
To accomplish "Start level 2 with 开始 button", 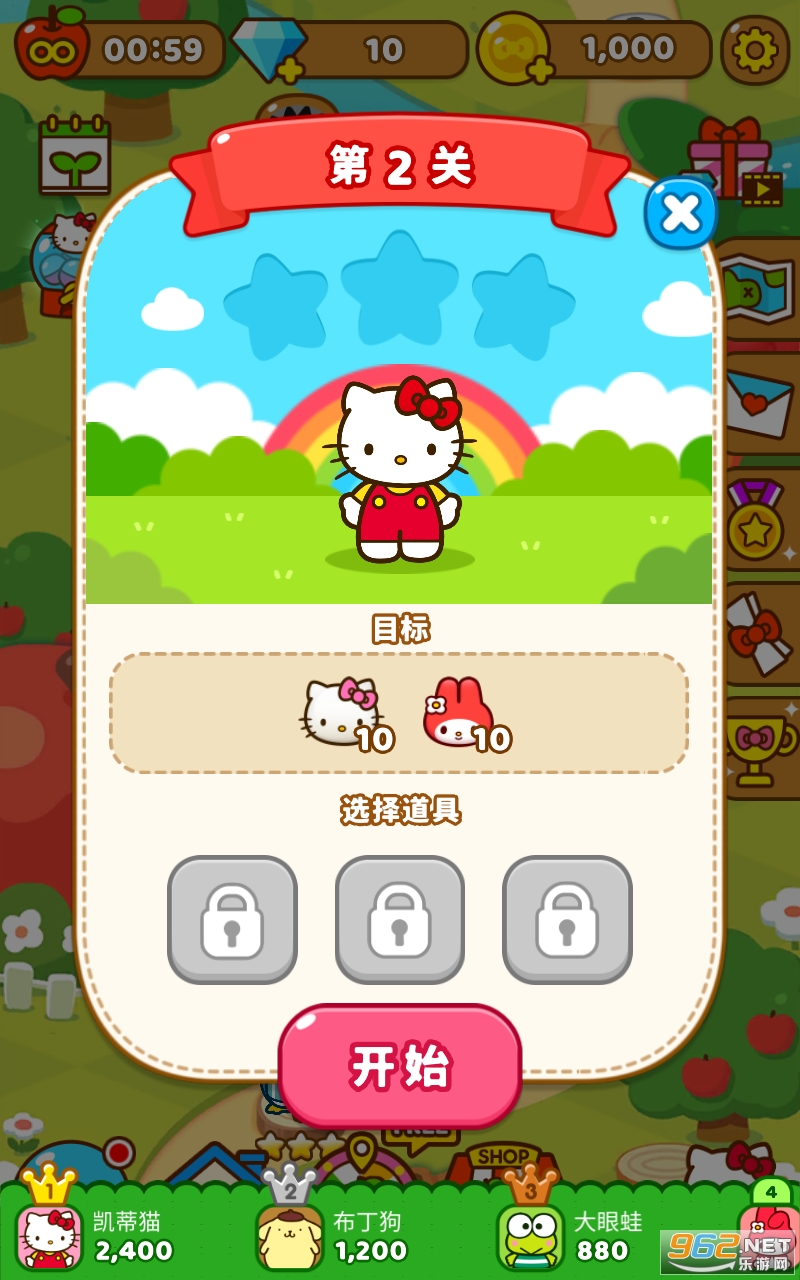I will coord(400,1066).
